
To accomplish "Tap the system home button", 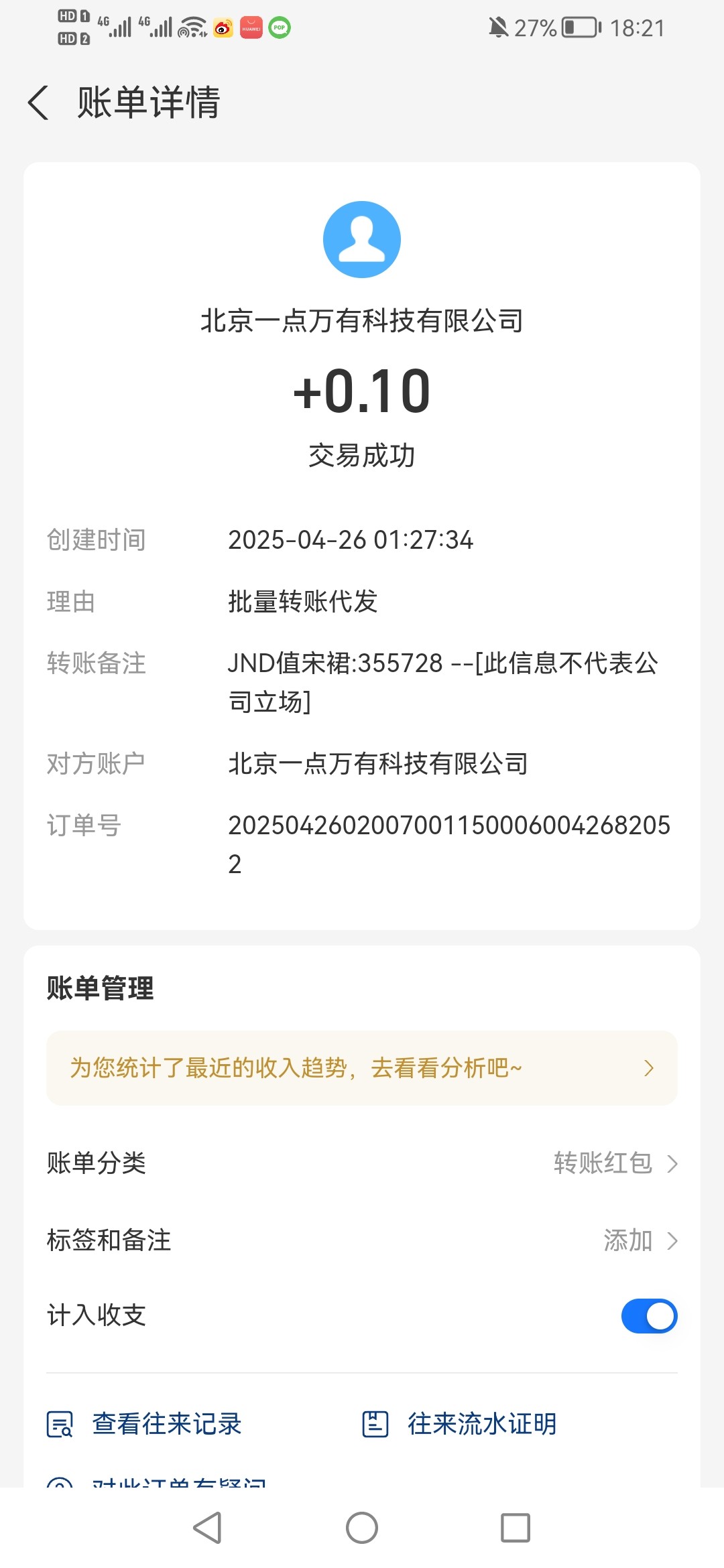I will tap(362, 1528).
